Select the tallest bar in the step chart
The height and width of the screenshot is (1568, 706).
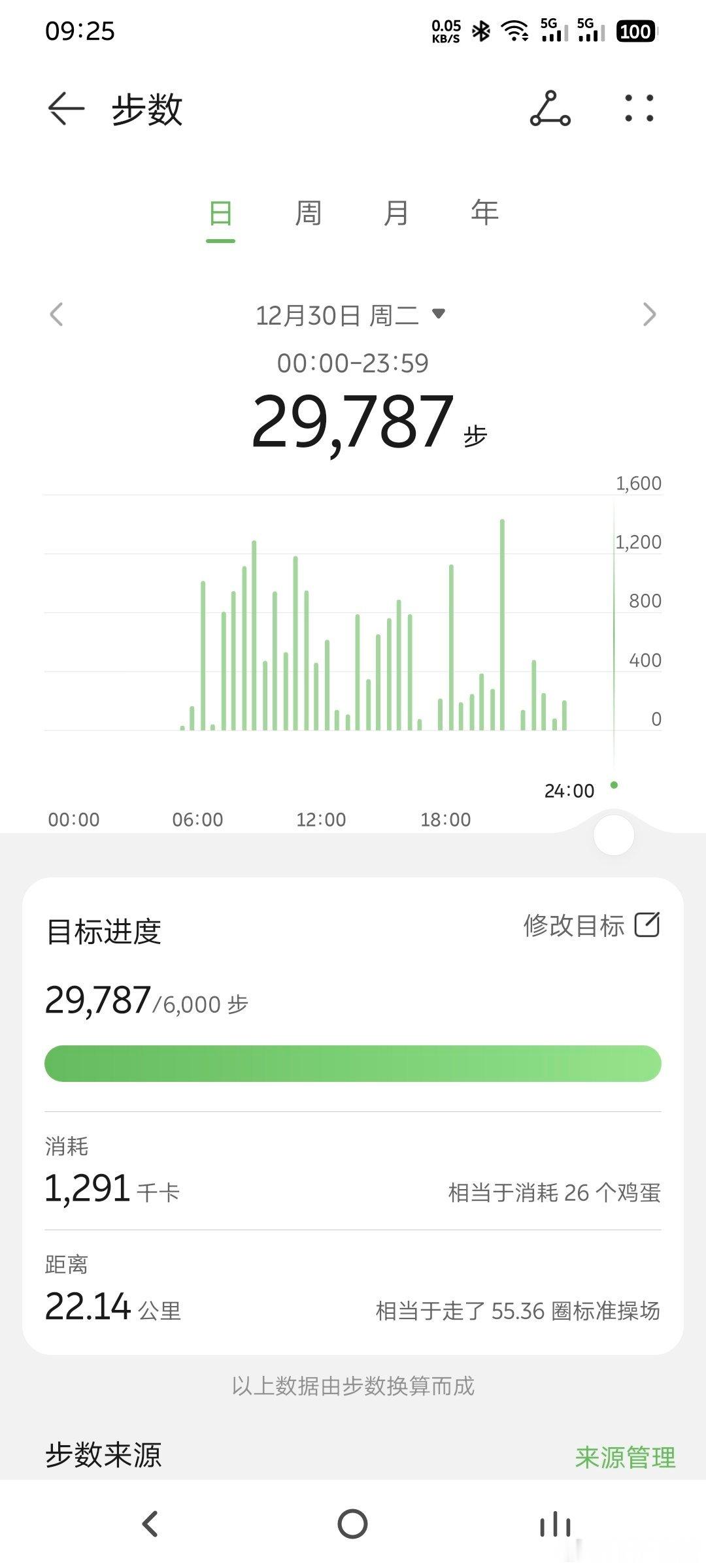[x=501, y=621]
